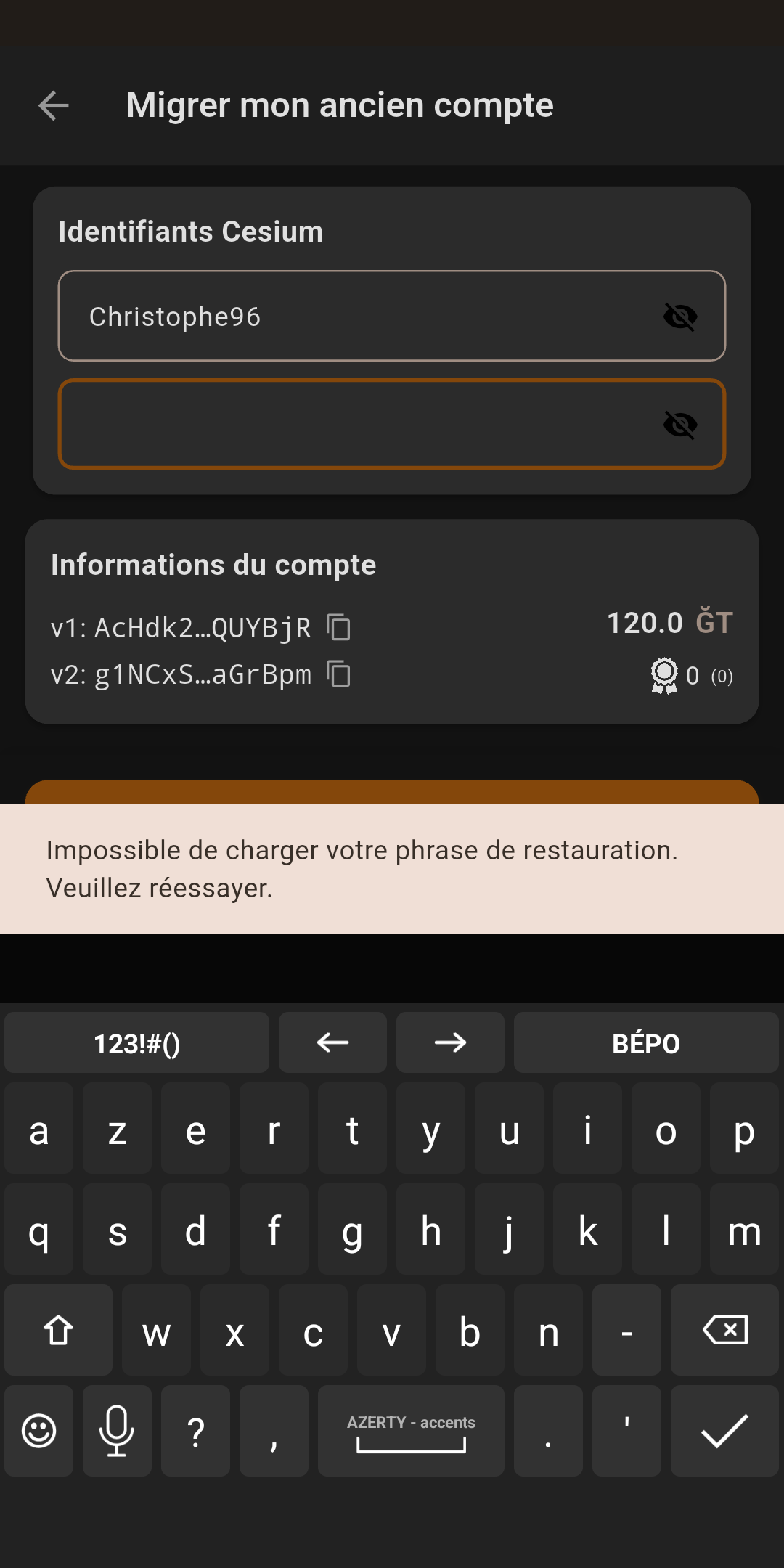The image size is (784, 1568).
Task: Switch keyboard to 123!#() symbols
Action: [x=136, y=1043]
